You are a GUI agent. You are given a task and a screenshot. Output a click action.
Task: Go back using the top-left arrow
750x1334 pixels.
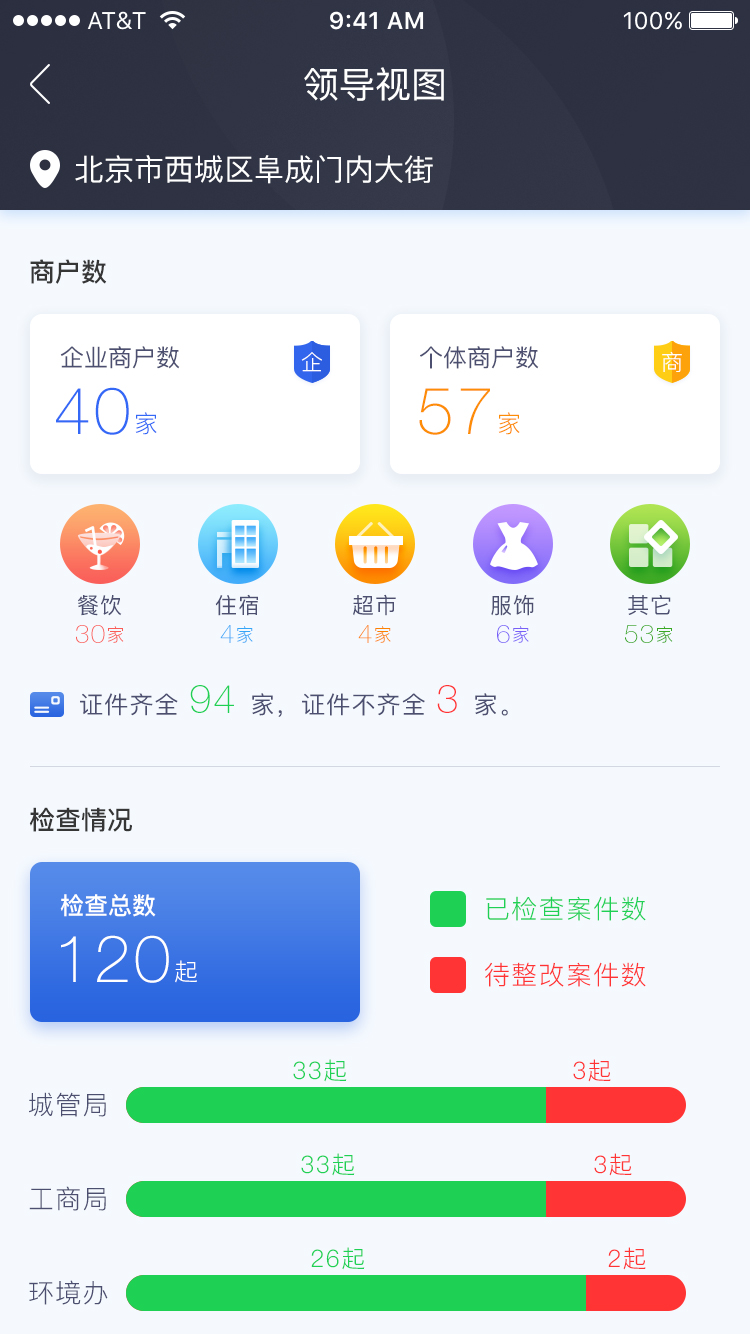pyautogui.click(x=40, y=85)
